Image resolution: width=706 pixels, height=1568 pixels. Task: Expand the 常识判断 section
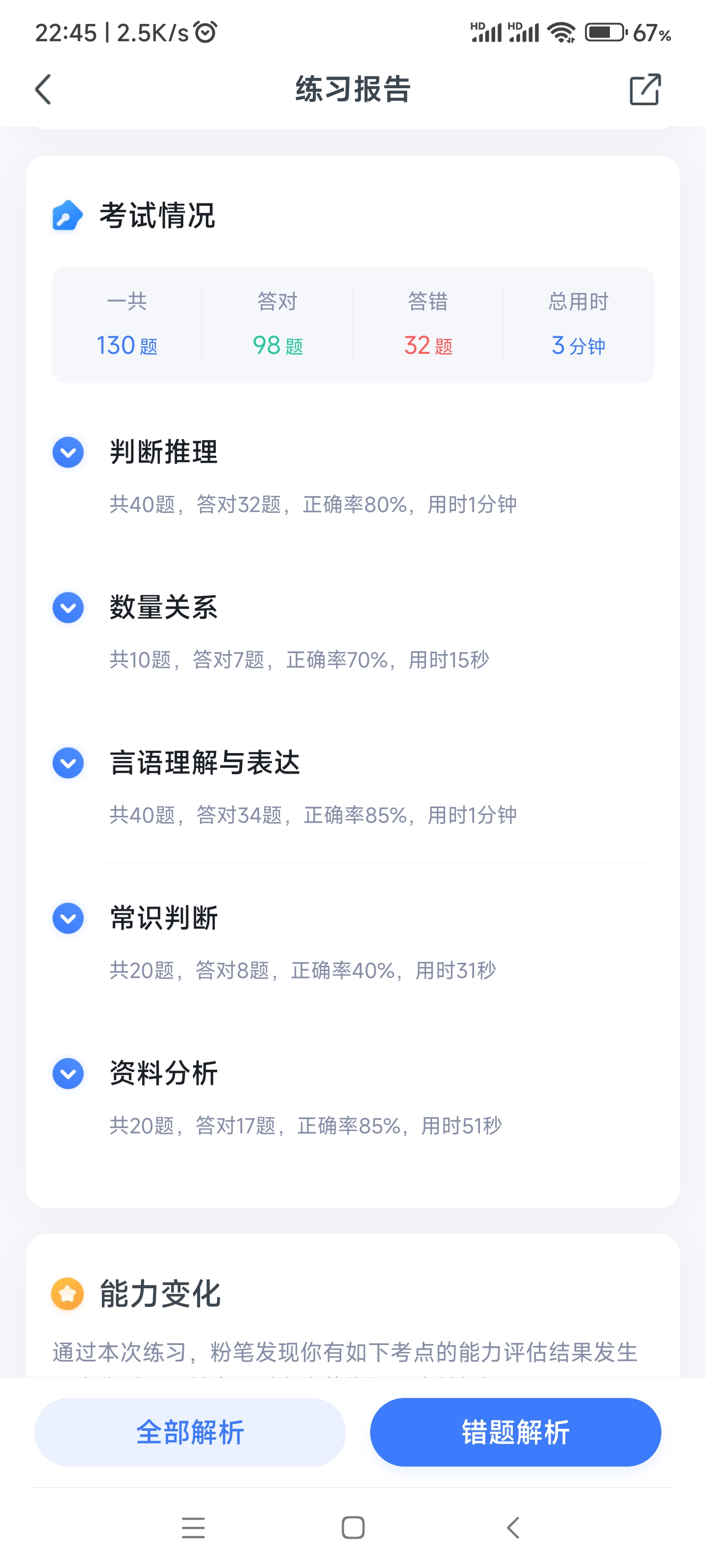(x=68, y=918)
